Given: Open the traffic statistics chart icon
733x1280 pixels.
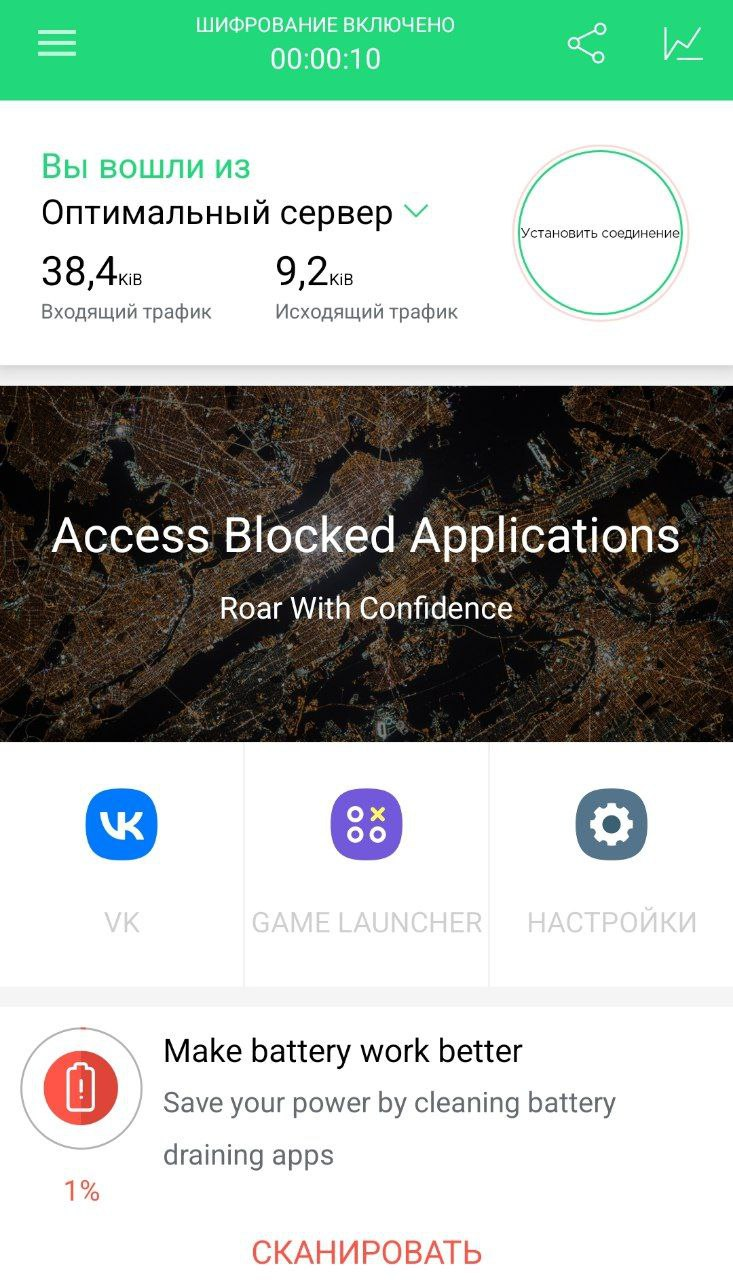Looking at the screenshot, I should coord(683,43).
